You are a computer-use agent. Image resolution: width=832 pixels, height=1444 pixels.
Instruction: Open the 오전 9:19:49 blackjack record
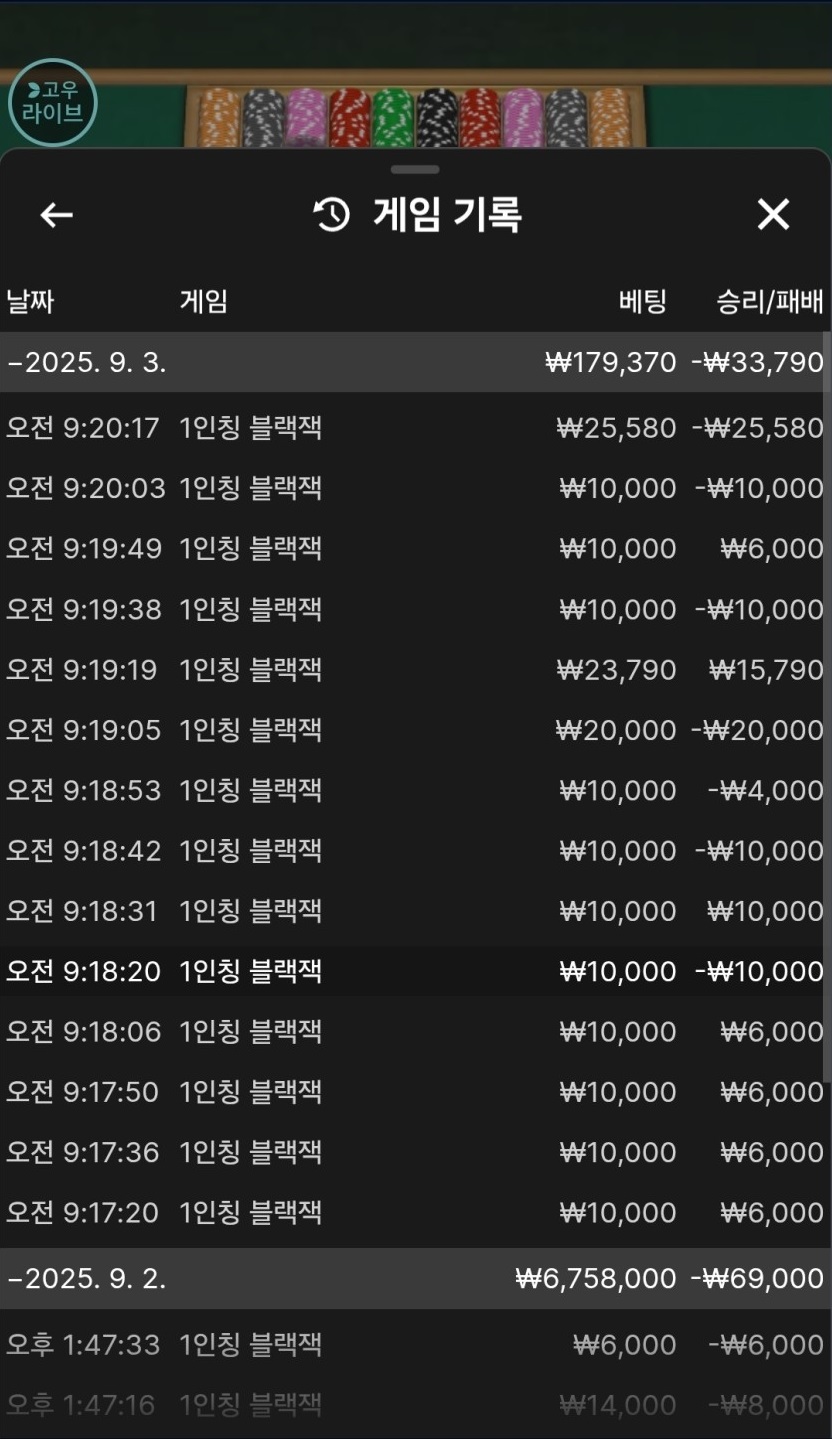click(415, 549)
